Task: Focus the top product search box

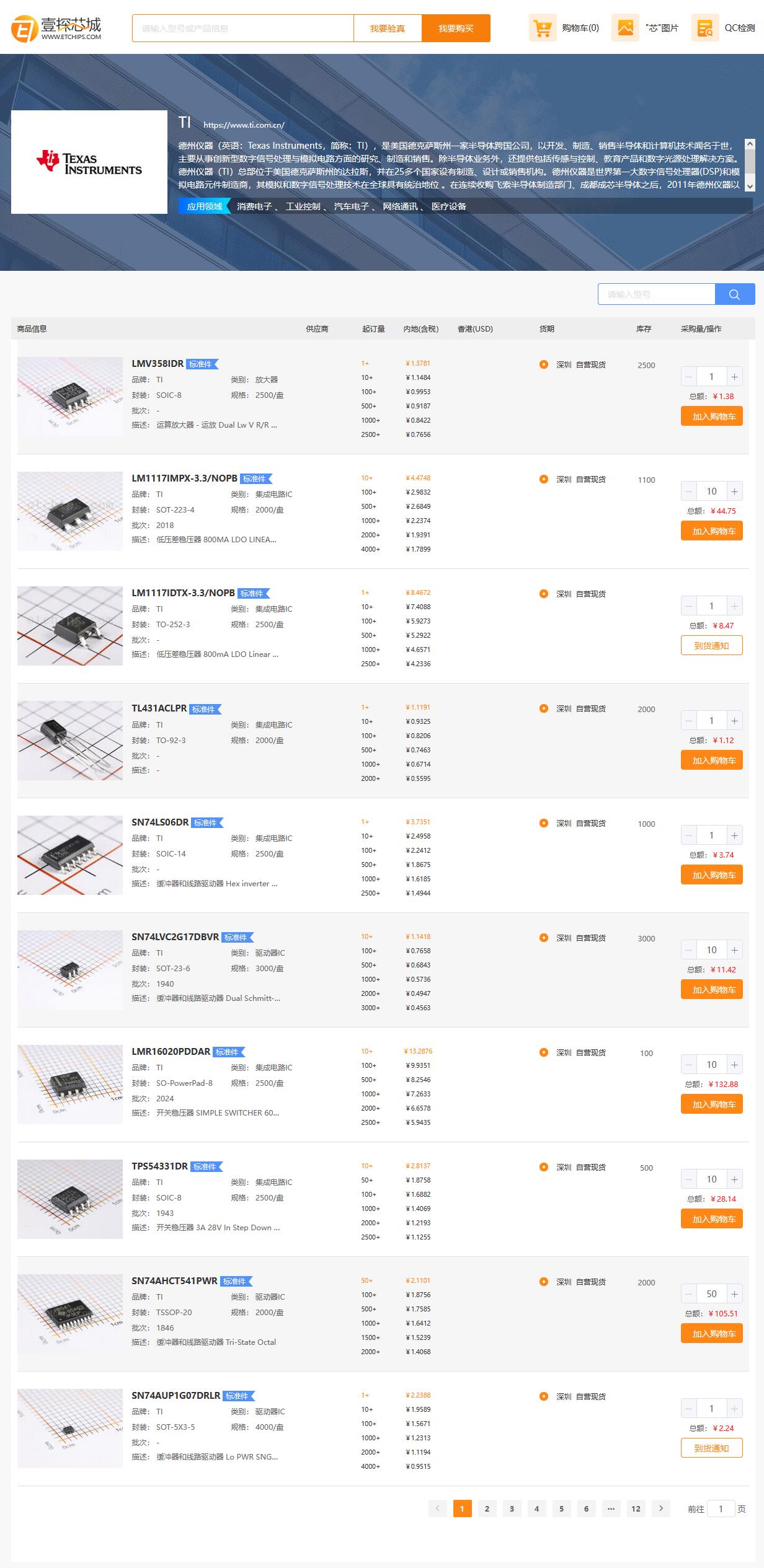Action: 242,29
